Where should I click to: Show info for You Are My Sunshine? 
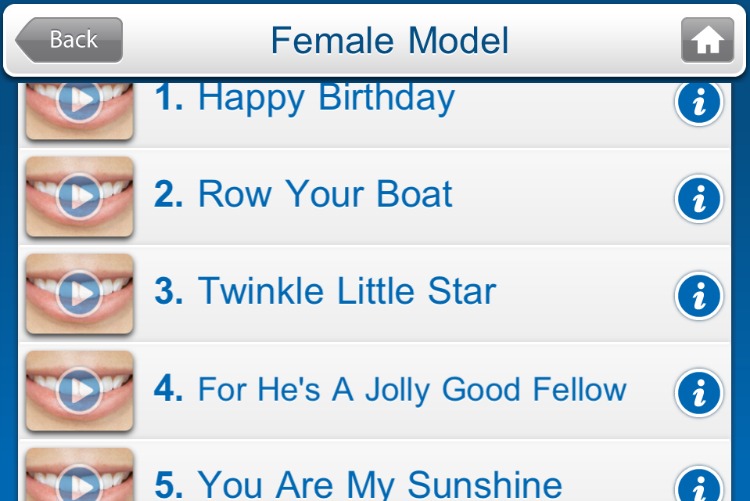click(x=699, y=484)
